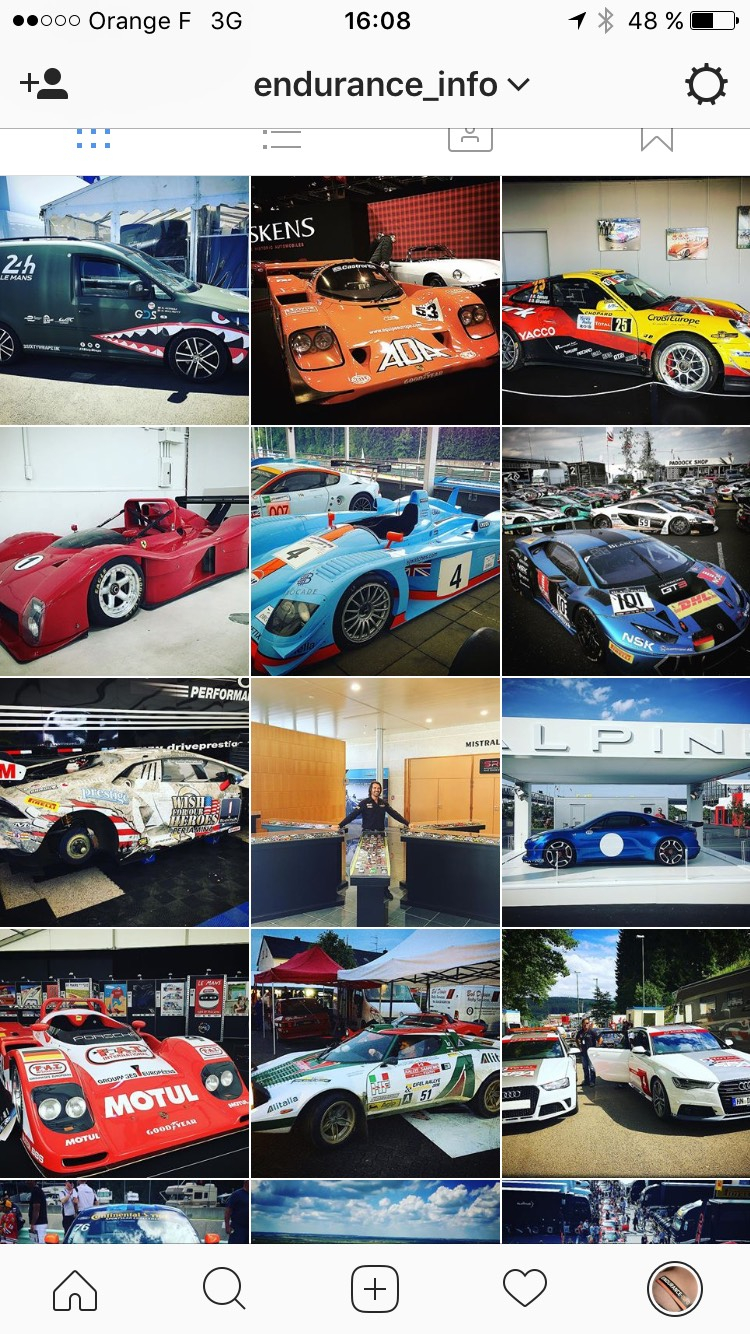Create a new post
This screenshot has width=750, height=1334.
[x=375, y=1289]
